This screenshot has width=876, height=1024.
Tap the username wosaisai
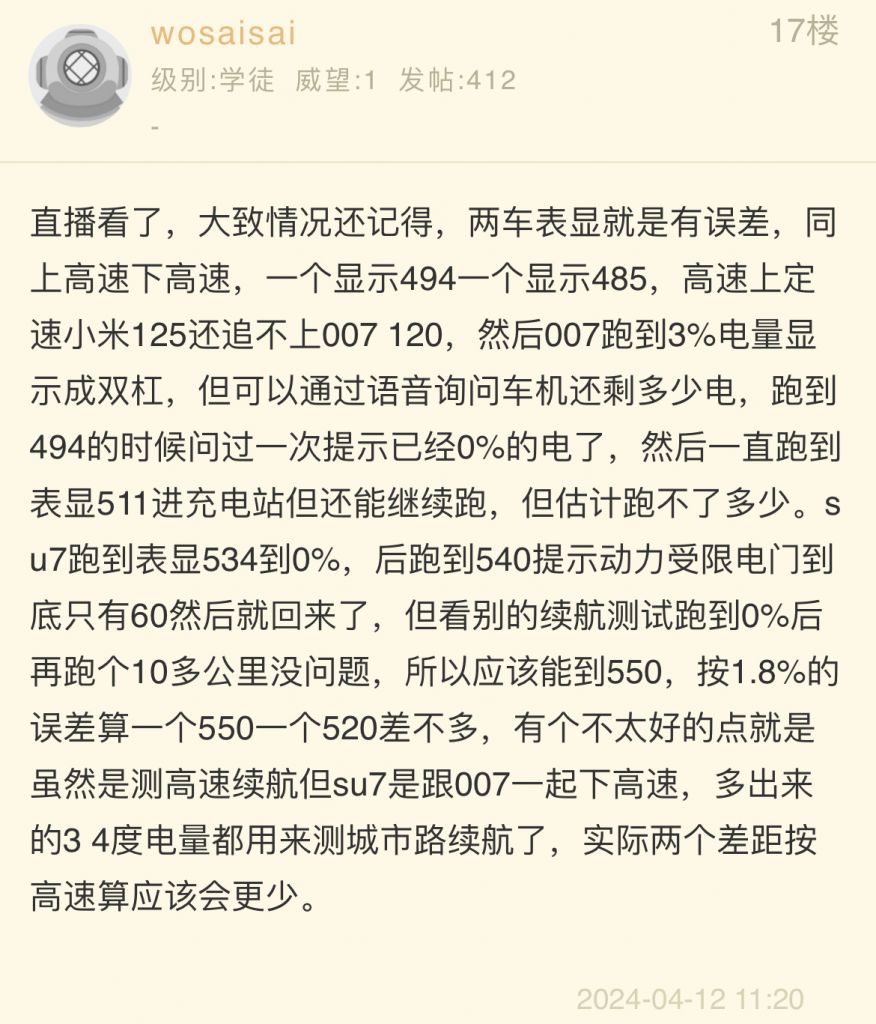click(x=223, y=33)
